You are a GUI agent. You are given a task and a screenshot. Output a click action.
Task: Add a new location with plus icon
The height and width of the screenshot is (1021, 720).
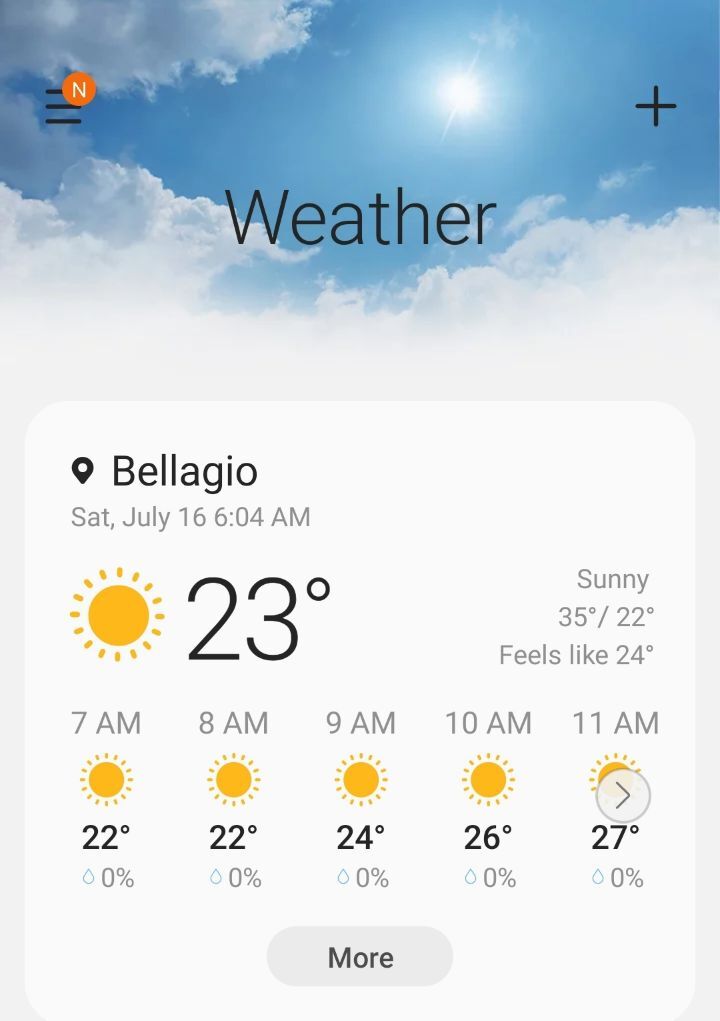(656, 106)
